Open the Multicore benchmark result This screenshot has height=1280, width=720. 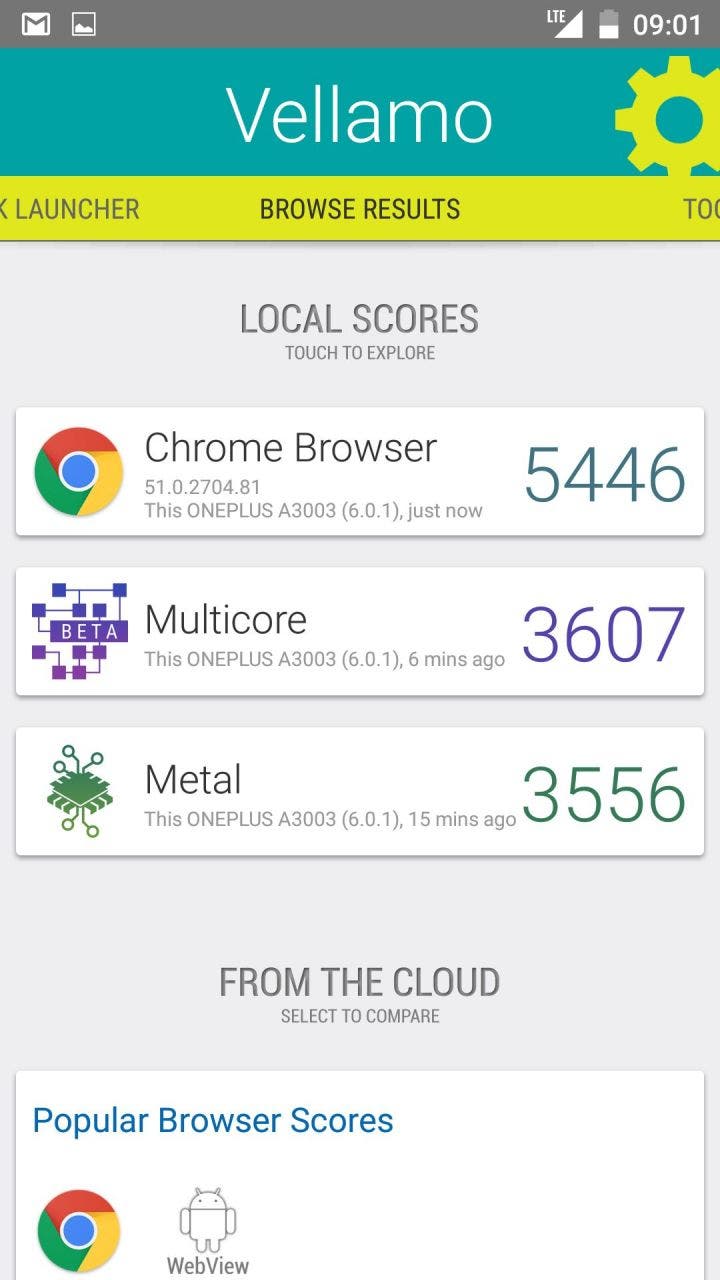pyautogui.click(x=360, y=632)
